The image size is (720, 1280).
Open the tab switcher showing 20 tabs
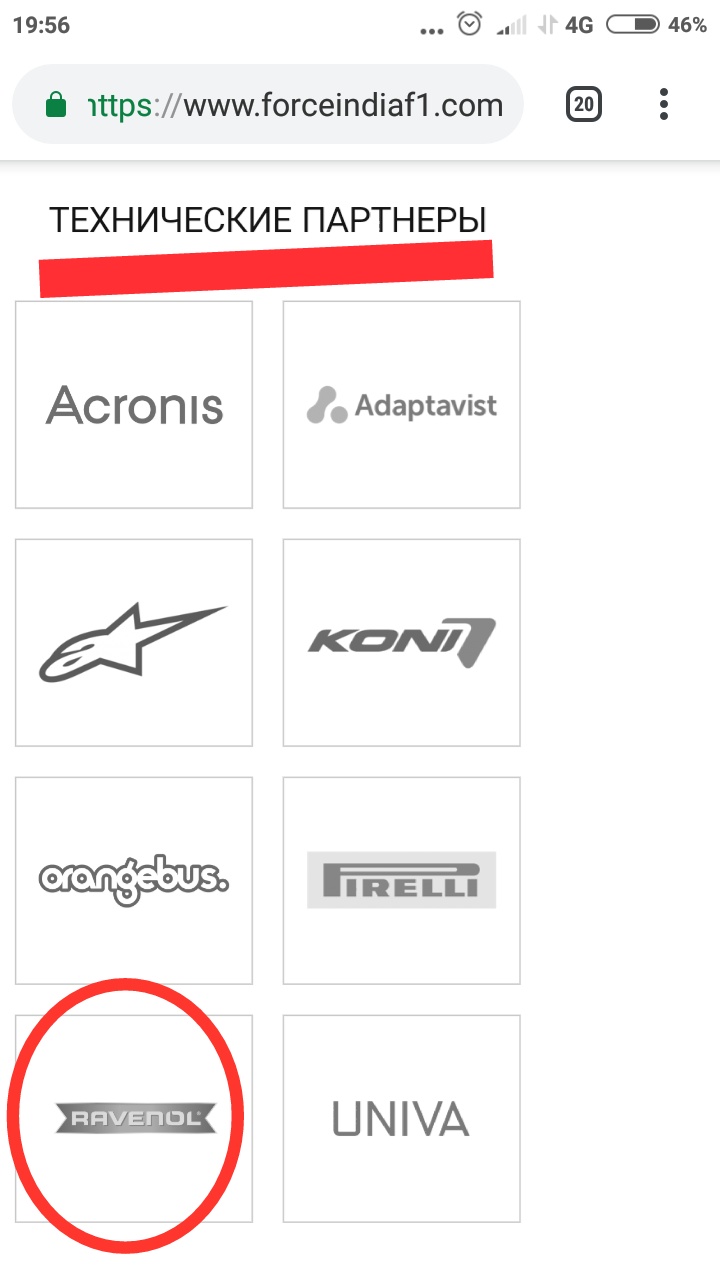pyautogui.click(x=584, y=104)
